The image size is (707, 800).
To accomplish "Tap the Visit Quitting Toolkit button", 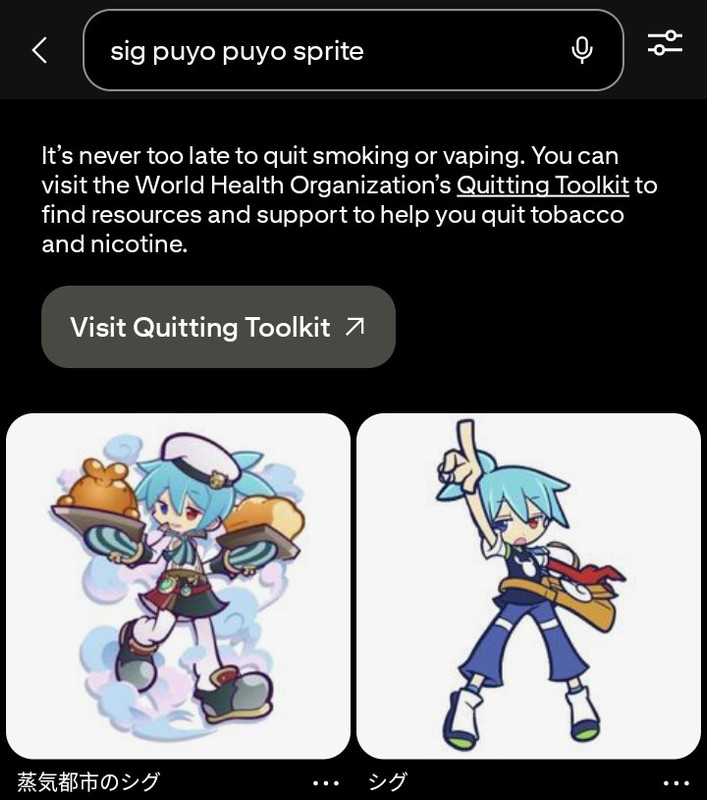I will point(218,327).
